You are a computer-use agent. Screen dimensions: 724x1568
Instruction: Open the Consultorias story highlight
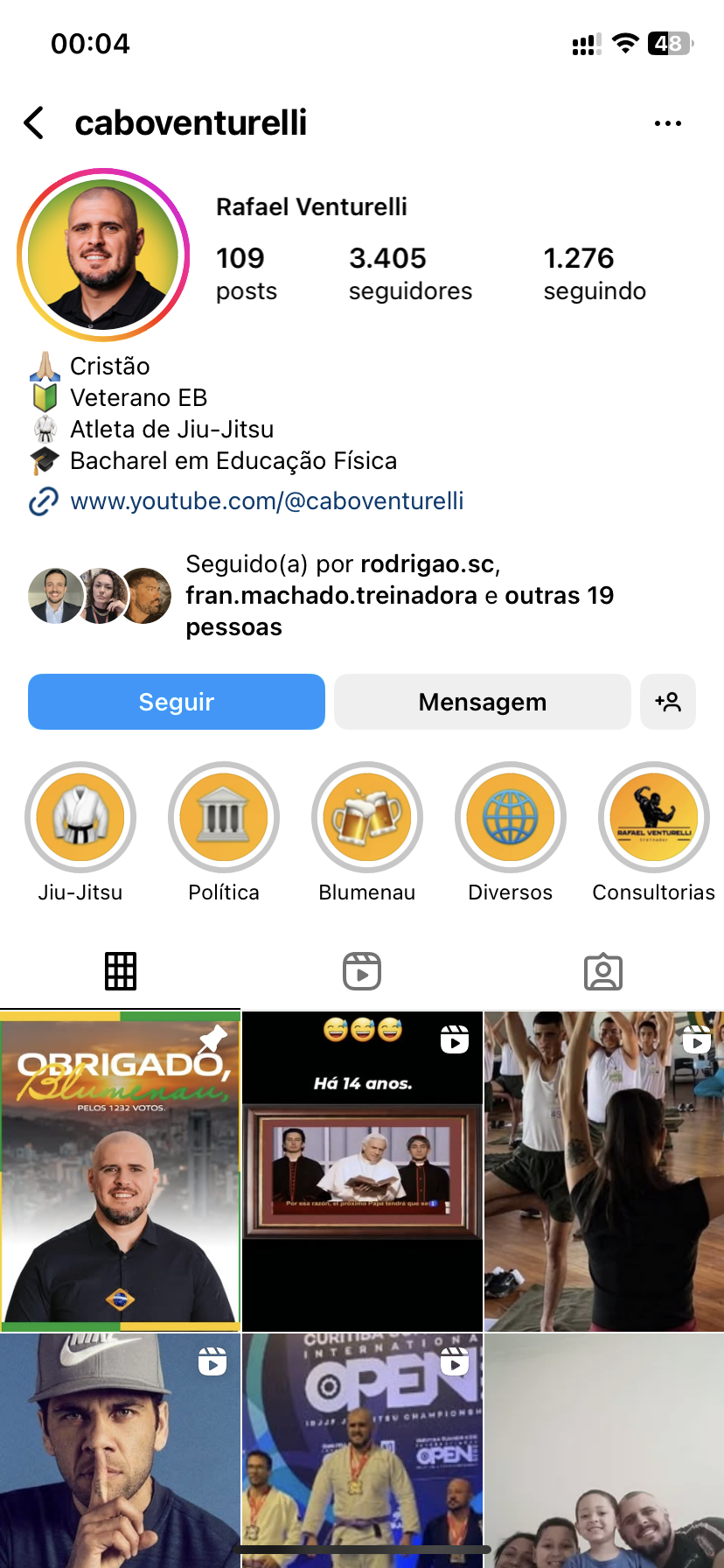pyautogui.click(x=653, y=818)
